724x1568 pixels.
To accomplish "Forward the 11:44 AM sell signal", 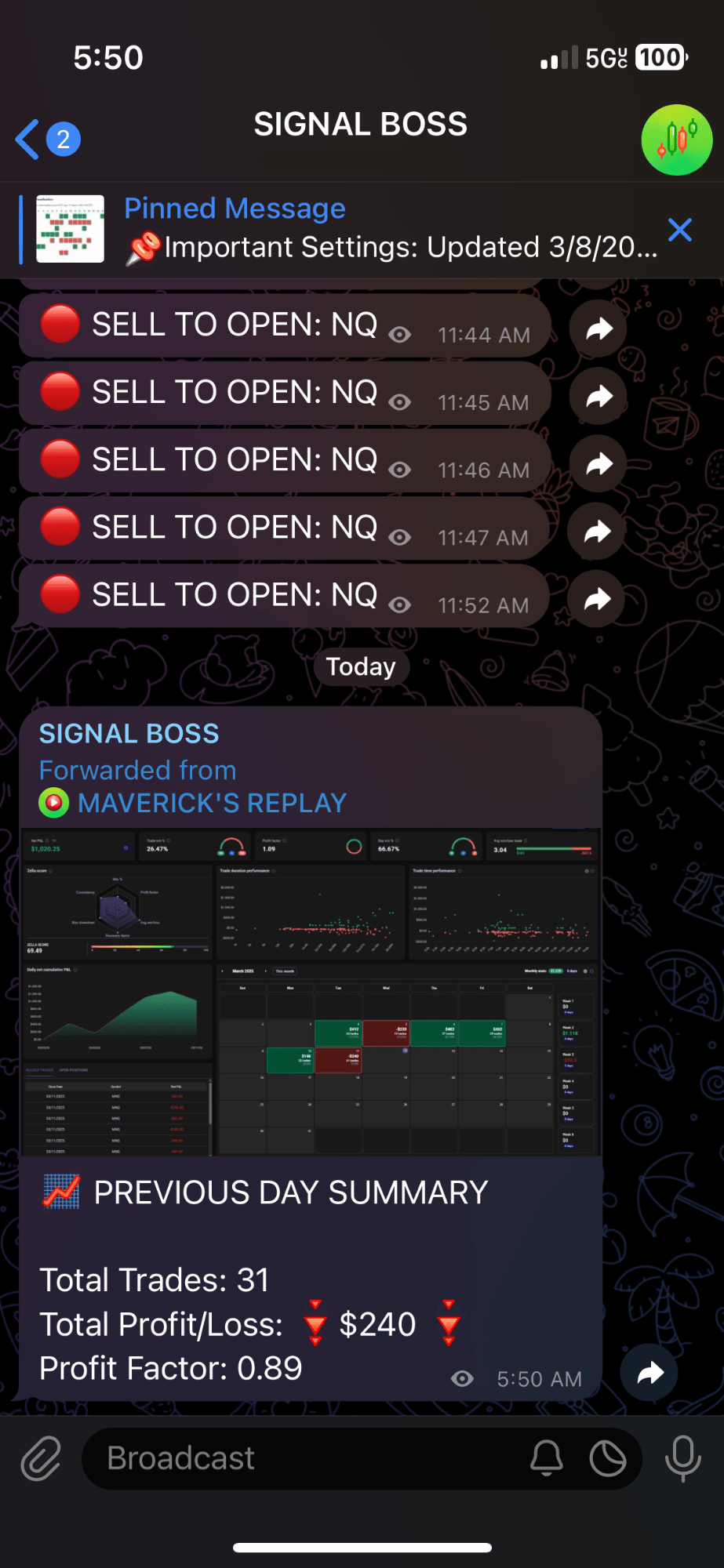I will pos(598,328).
